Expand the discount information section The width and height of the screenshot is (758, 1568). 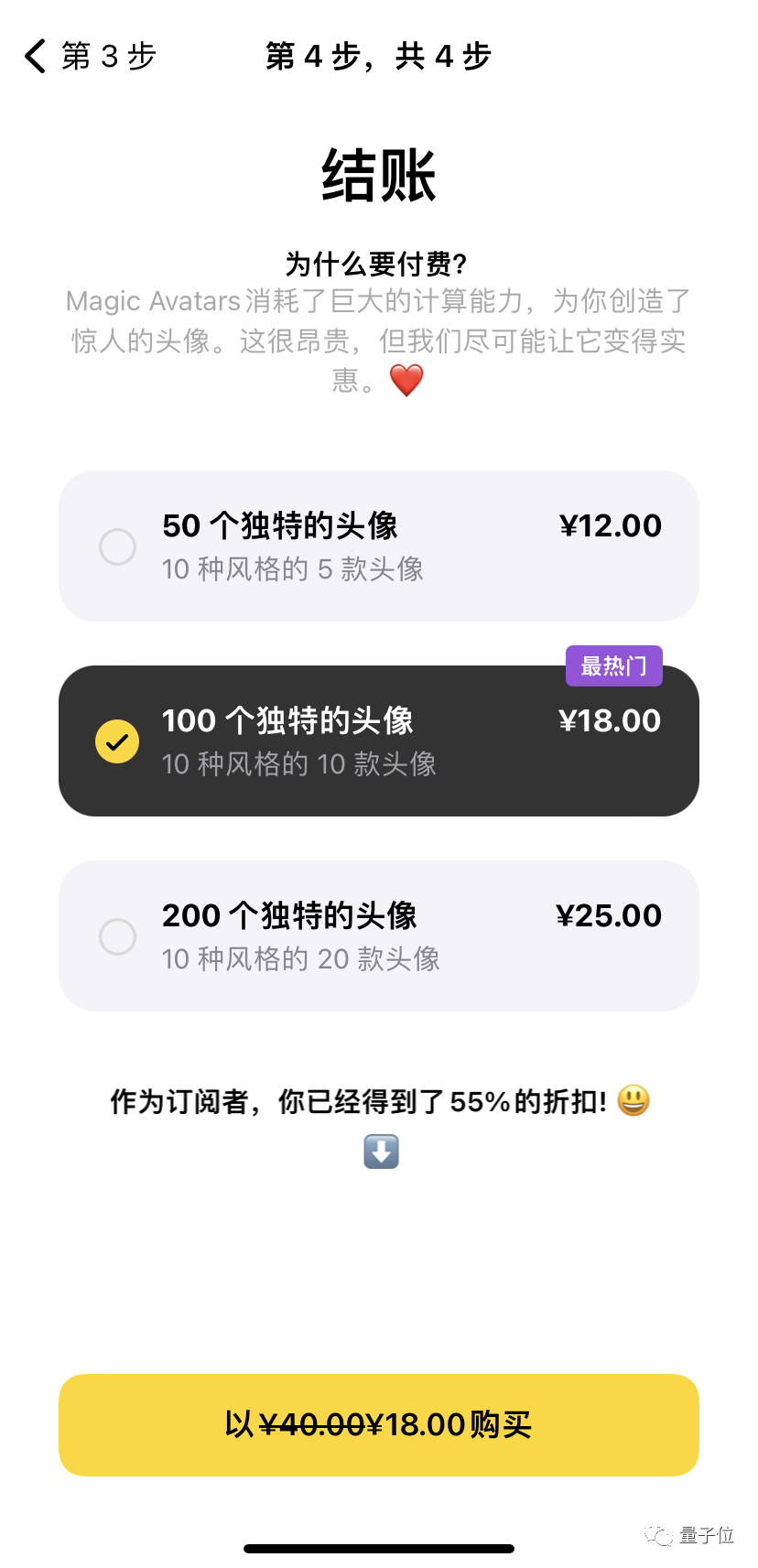(379, 1100)
